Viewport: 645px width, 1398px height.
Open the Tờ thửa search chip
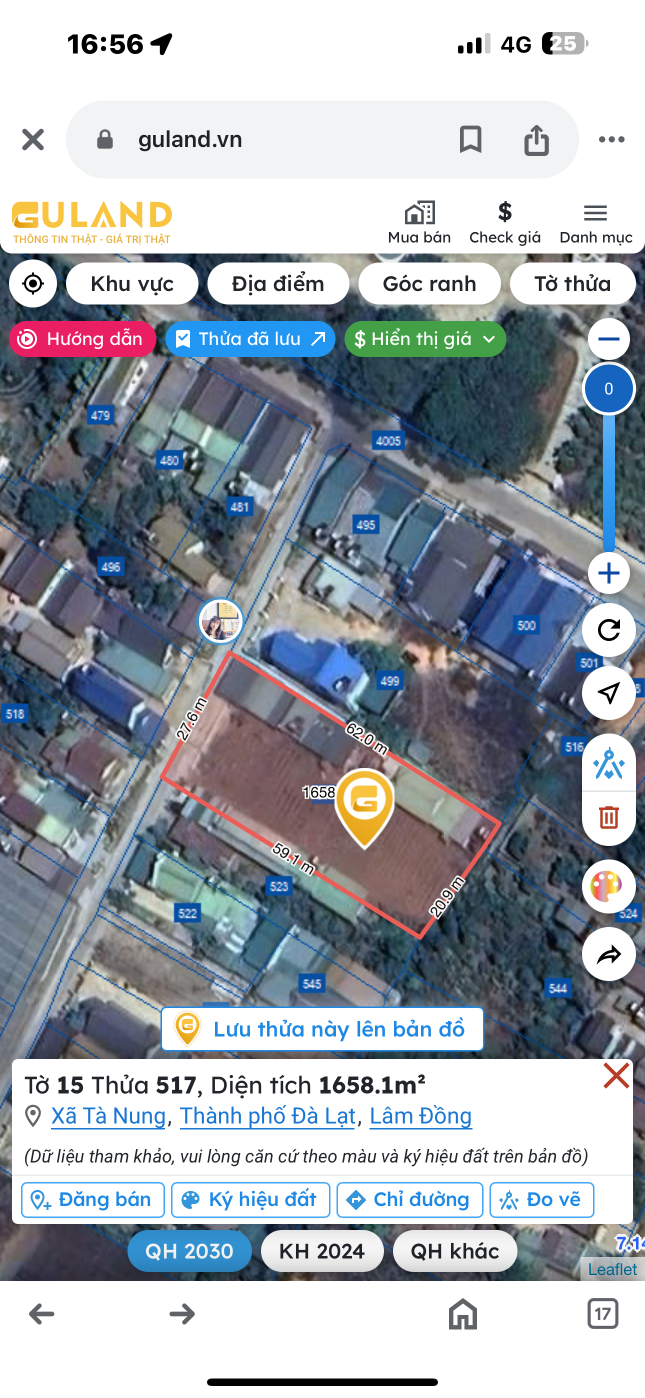[x=572, y=284]
